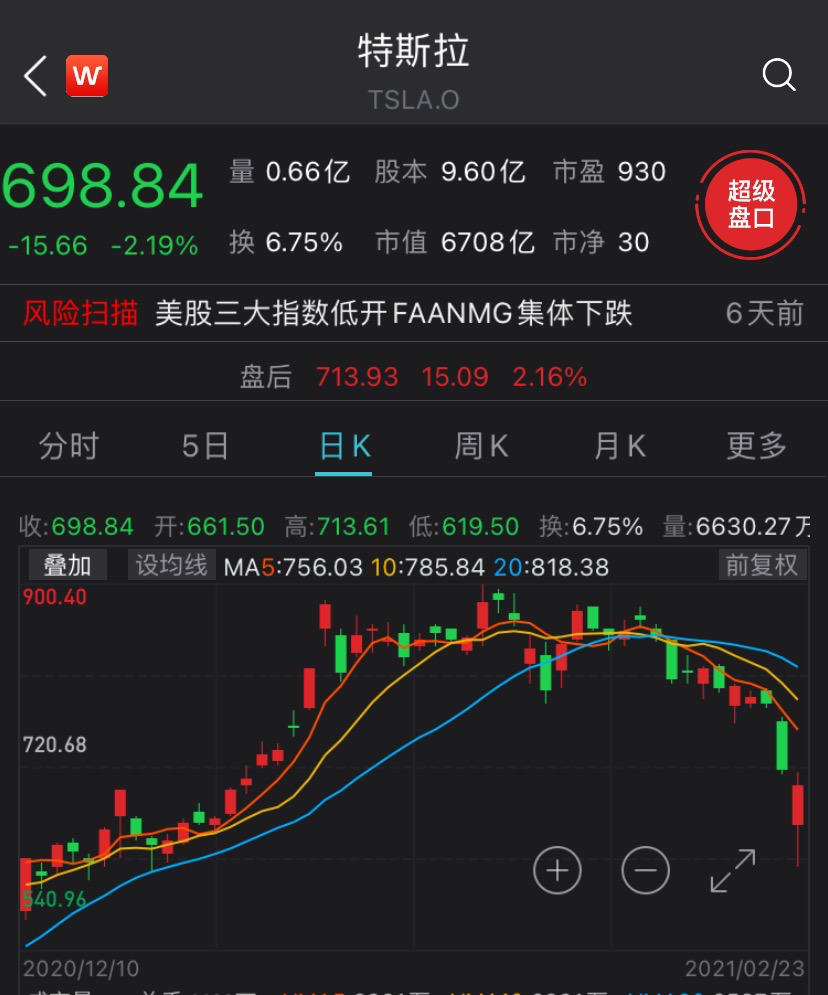Screen dimensions: 828x995
Task: Zoom in the K-line chart
Action: (x=557, y=871)
